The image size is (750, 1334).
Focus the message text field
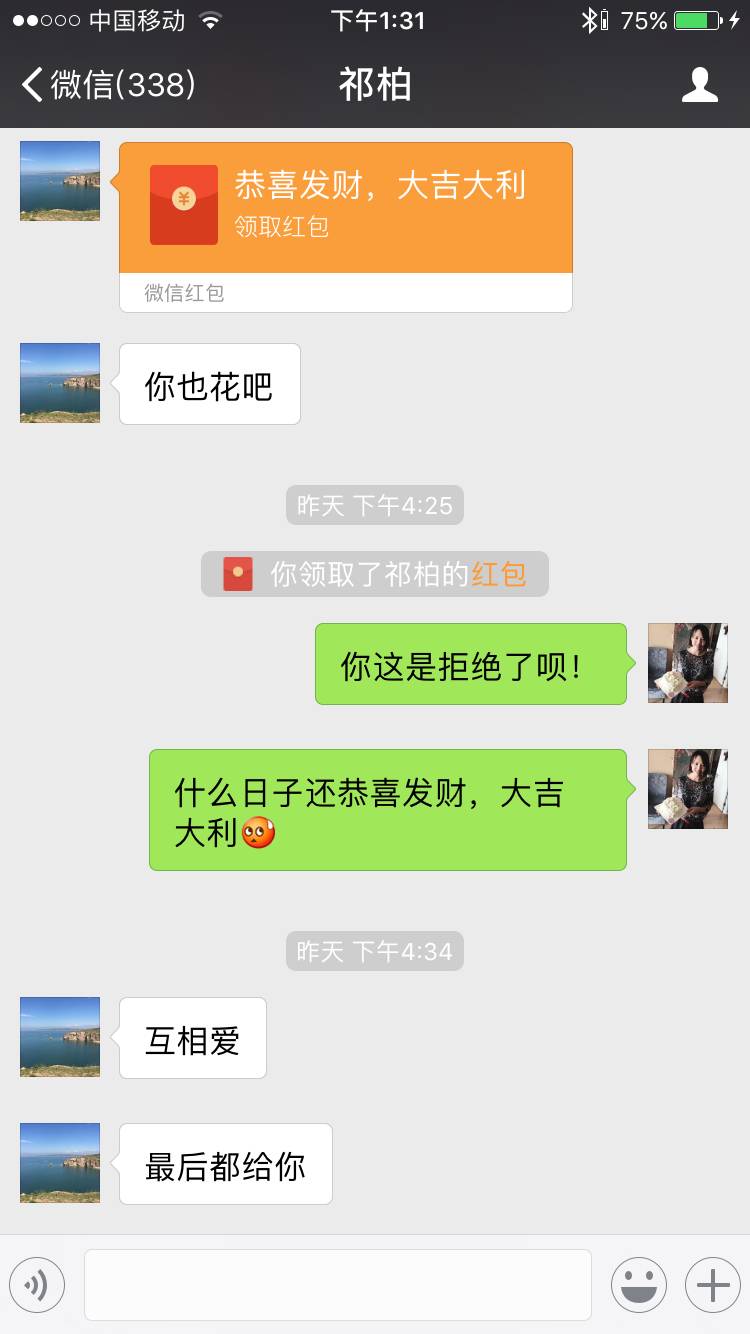[337, 1284]
